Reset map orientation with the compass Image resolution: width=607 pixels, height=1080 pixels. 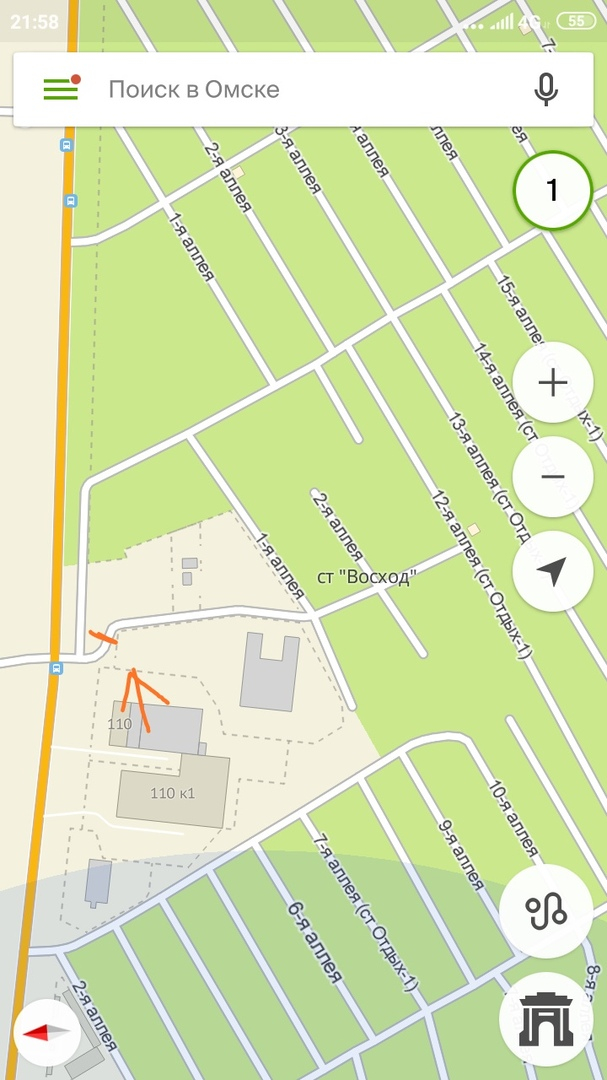tap(47, 1032)
